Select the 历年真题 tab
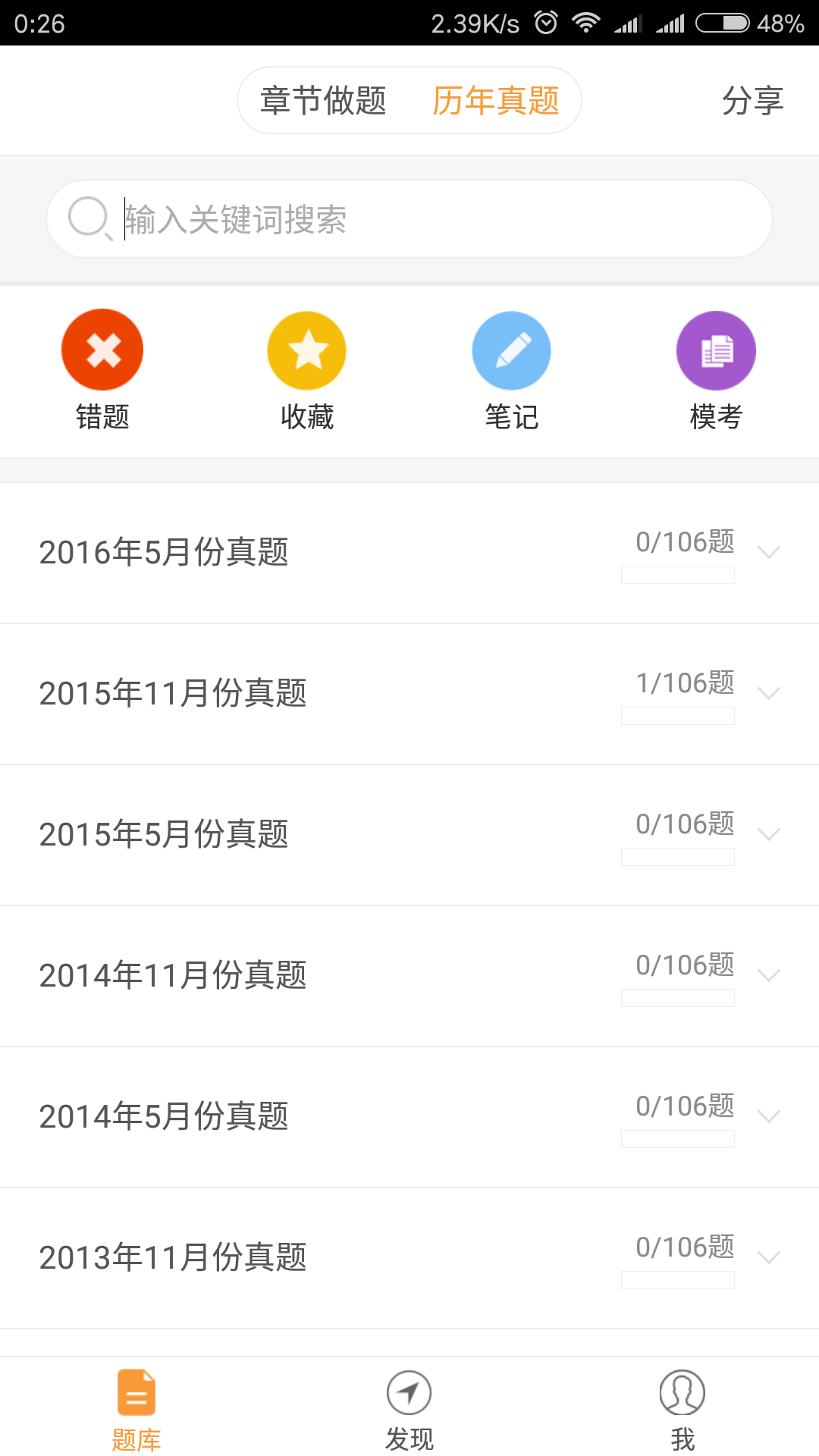Screen dimensions: 819x1456 pyautogui.click(x=496, y=101)
